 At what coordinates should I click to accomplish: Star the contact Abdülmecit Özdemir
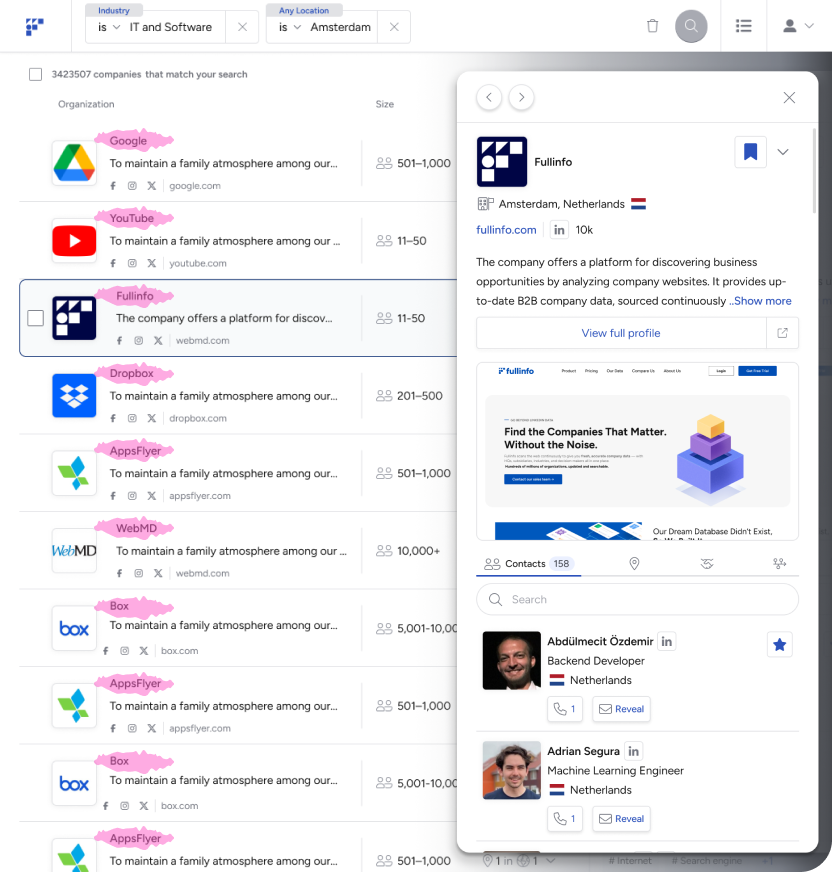click(780, 645)
